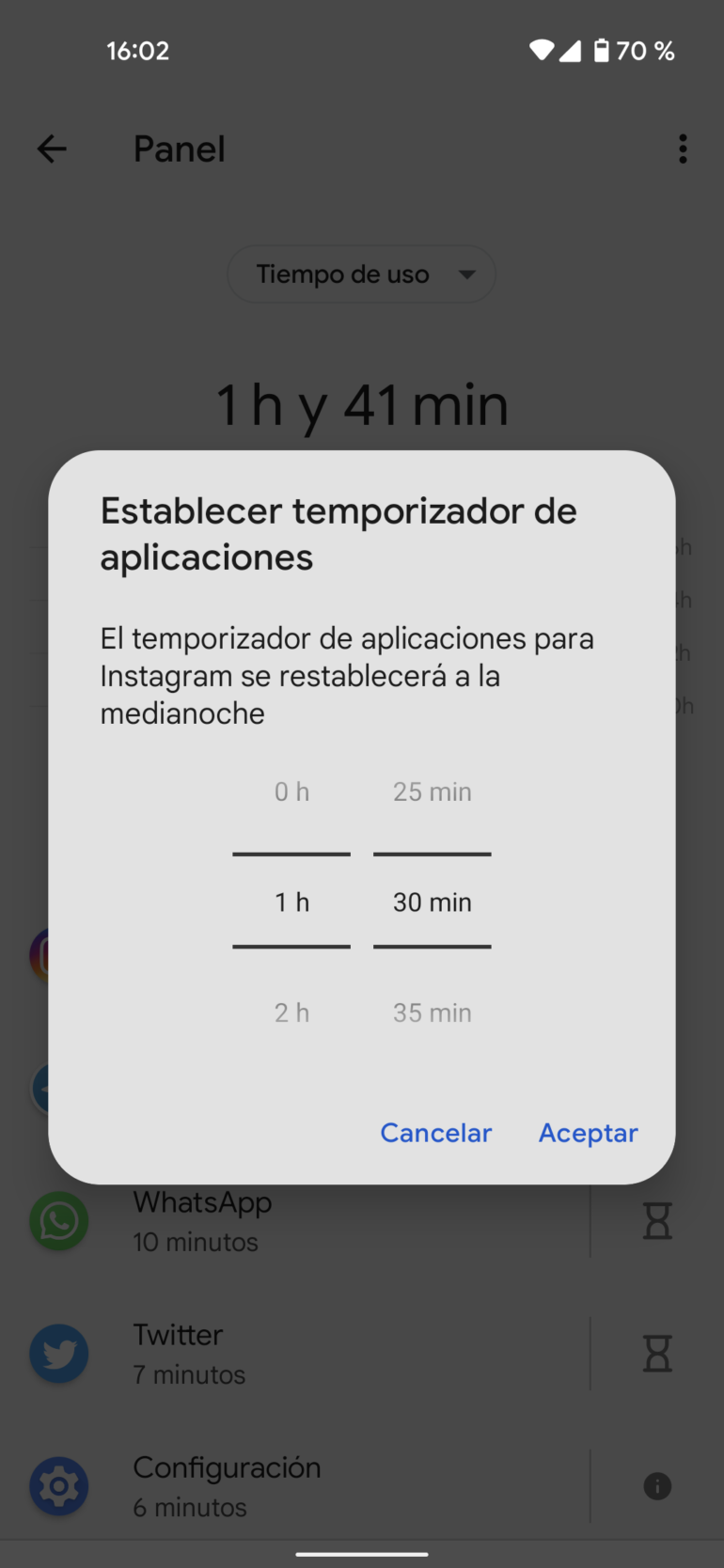Open the hourglass timer icon next to WhatsApp

[656, 1221]
